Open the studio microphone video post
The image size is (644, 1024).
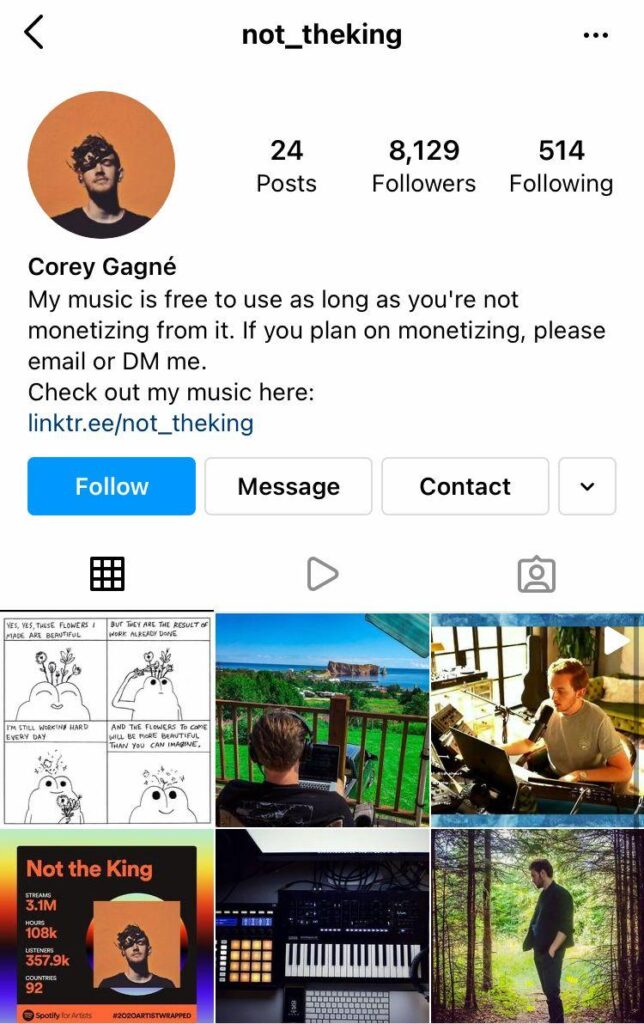pos(537,719)
